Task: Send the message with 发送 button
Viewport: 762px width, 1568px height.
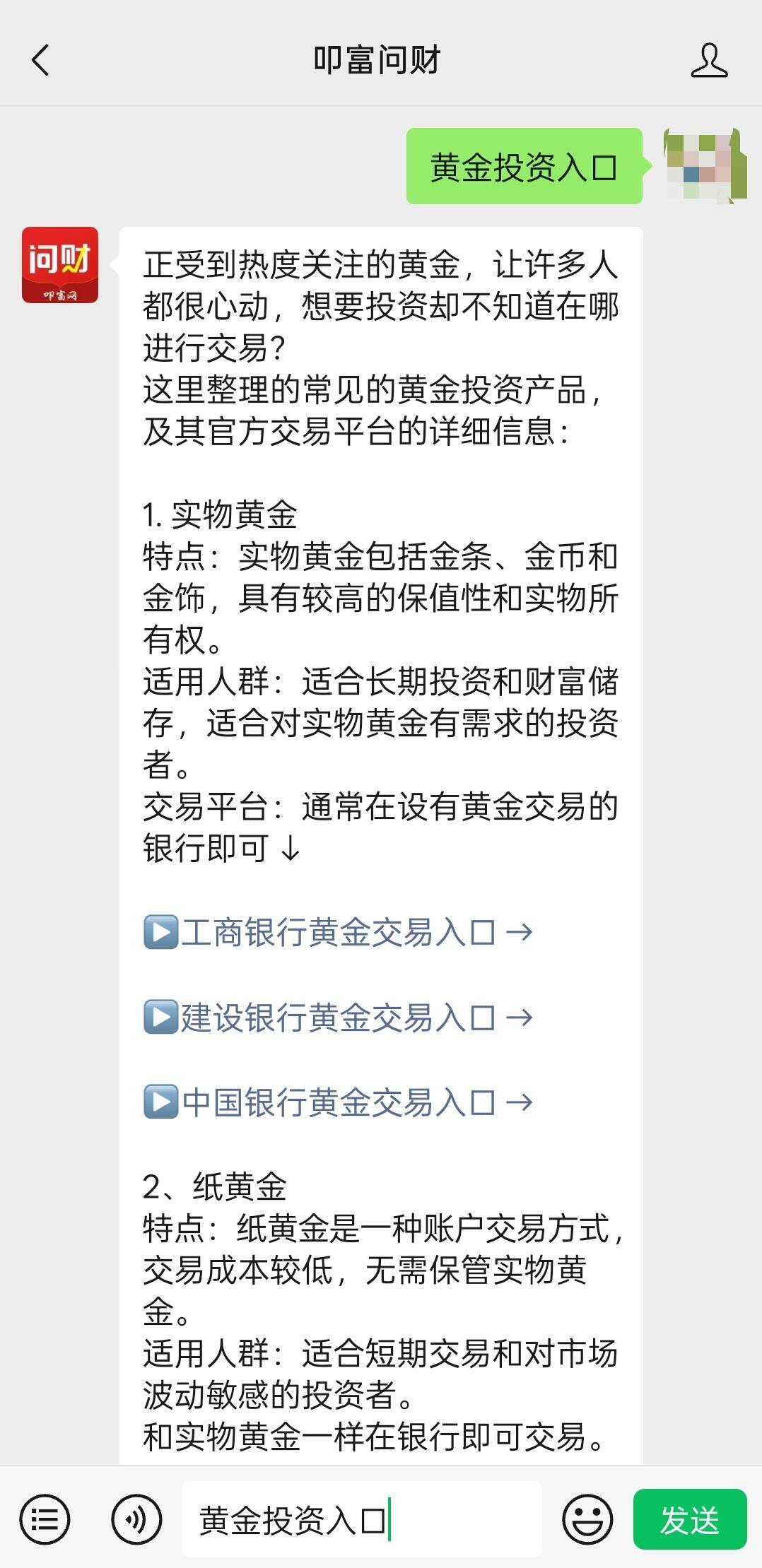Action: pos(689,1519)
